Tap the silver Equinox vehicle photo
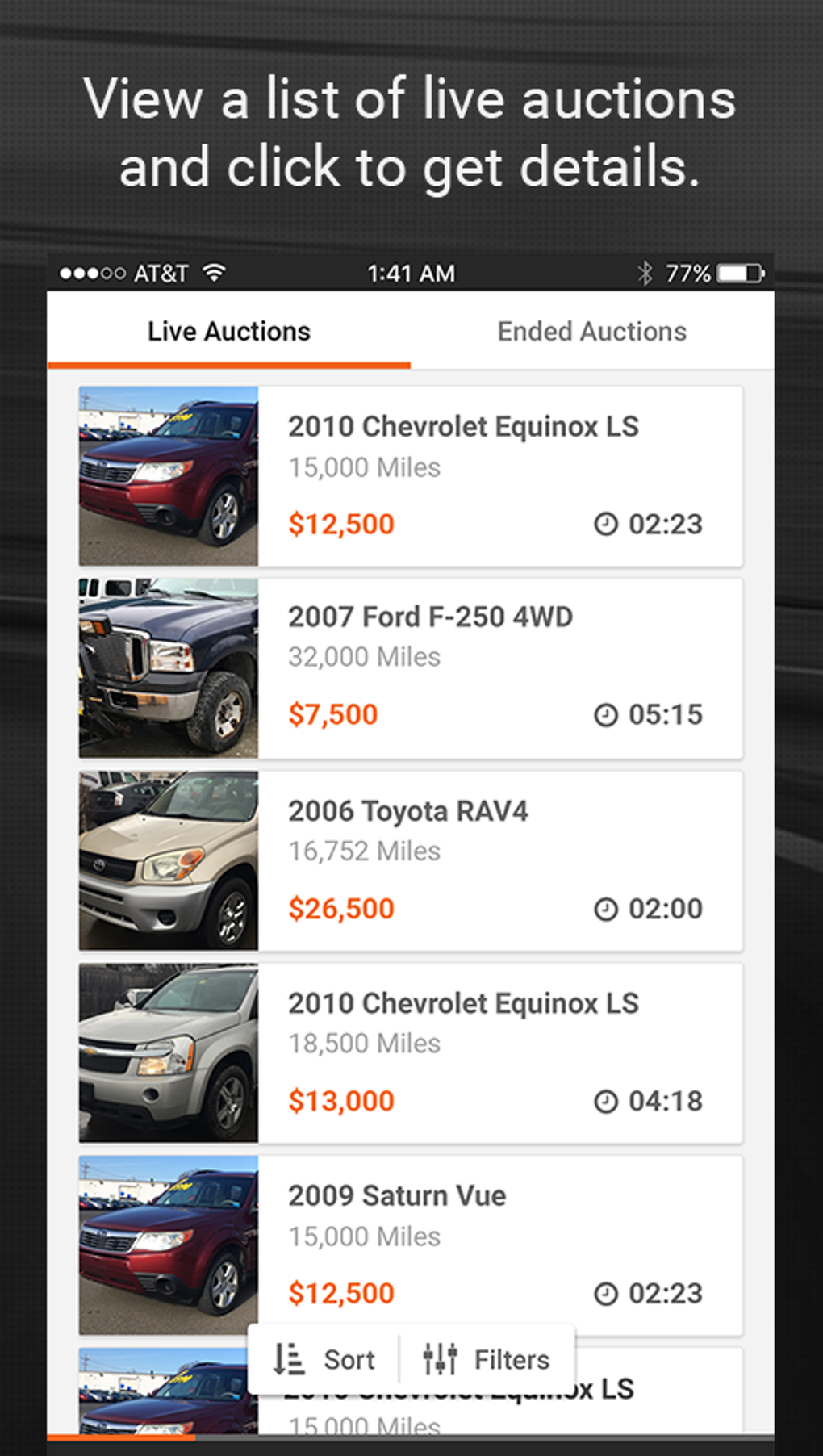Image resolution: width=823 pixels, height=1456 pixels. tap(166, 1054)
